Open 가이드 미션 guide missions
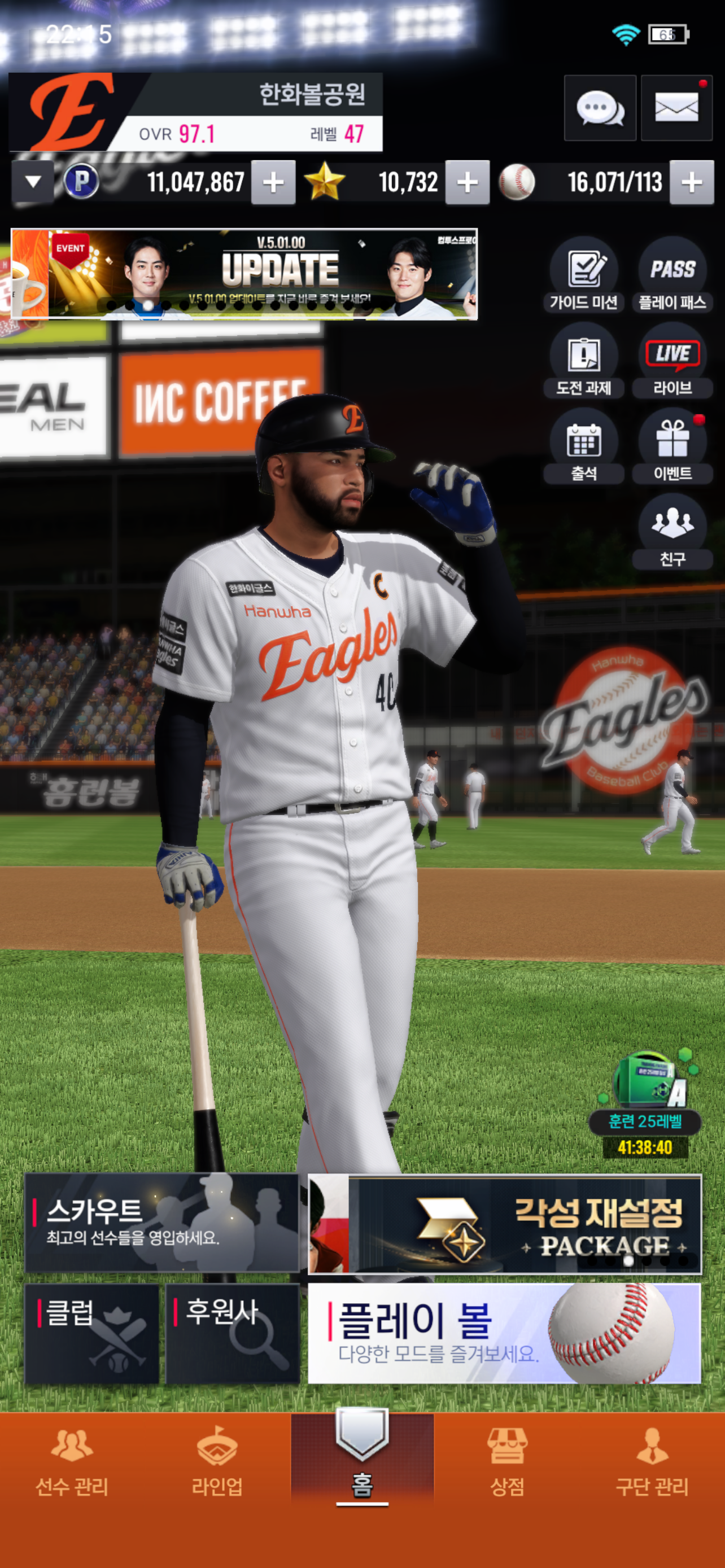The width and height of the screenshot is (725, 1568). pyautogui.click(x=583, y=276)
